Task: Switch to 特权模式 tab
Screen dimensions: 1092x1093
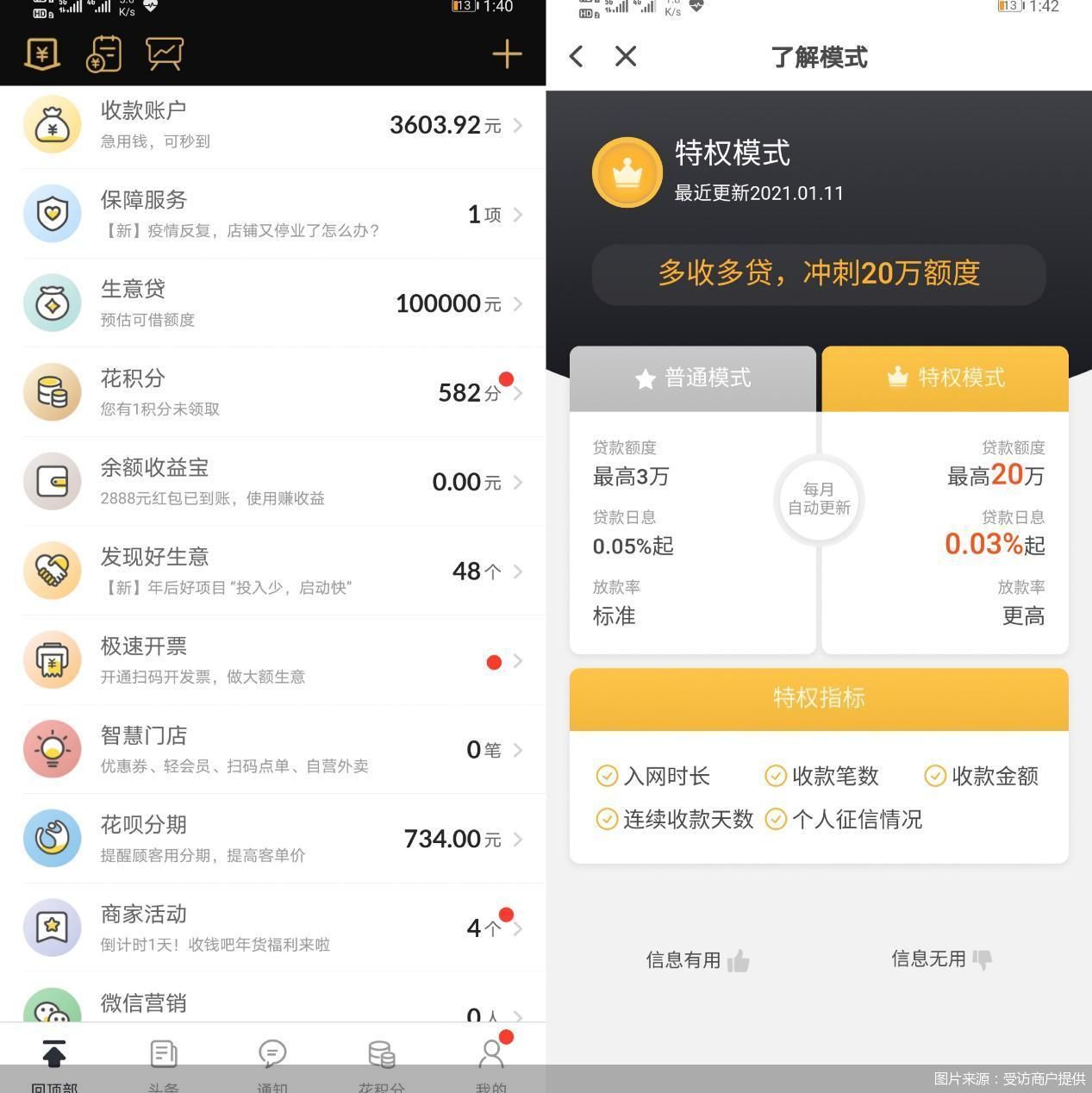Action: pos(945,378)
